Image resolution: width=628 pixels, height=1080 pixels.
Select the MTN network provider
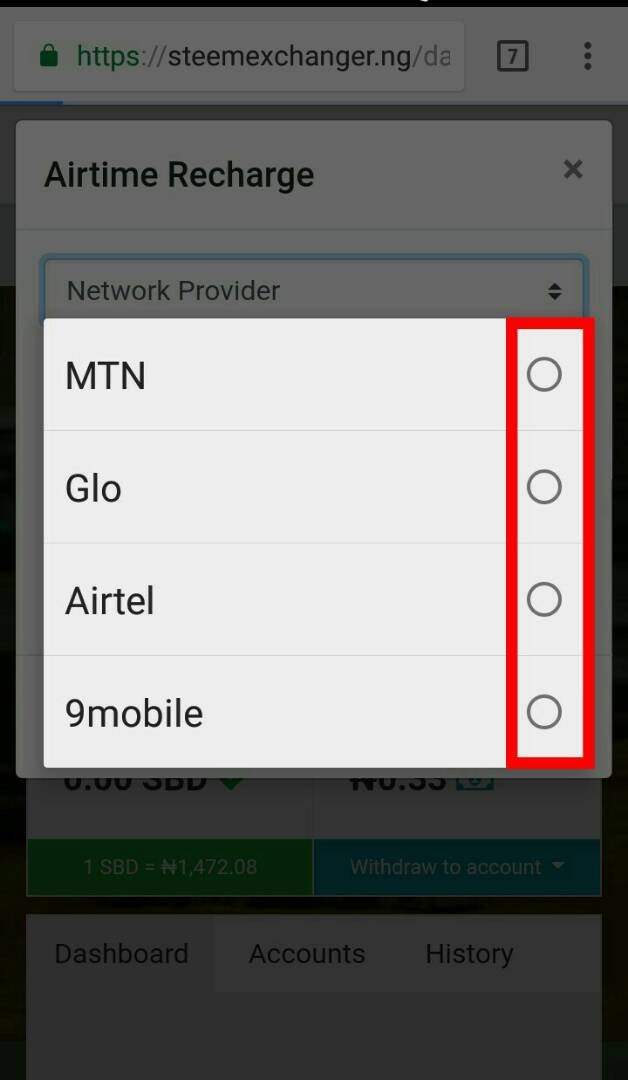click(543, 375)
